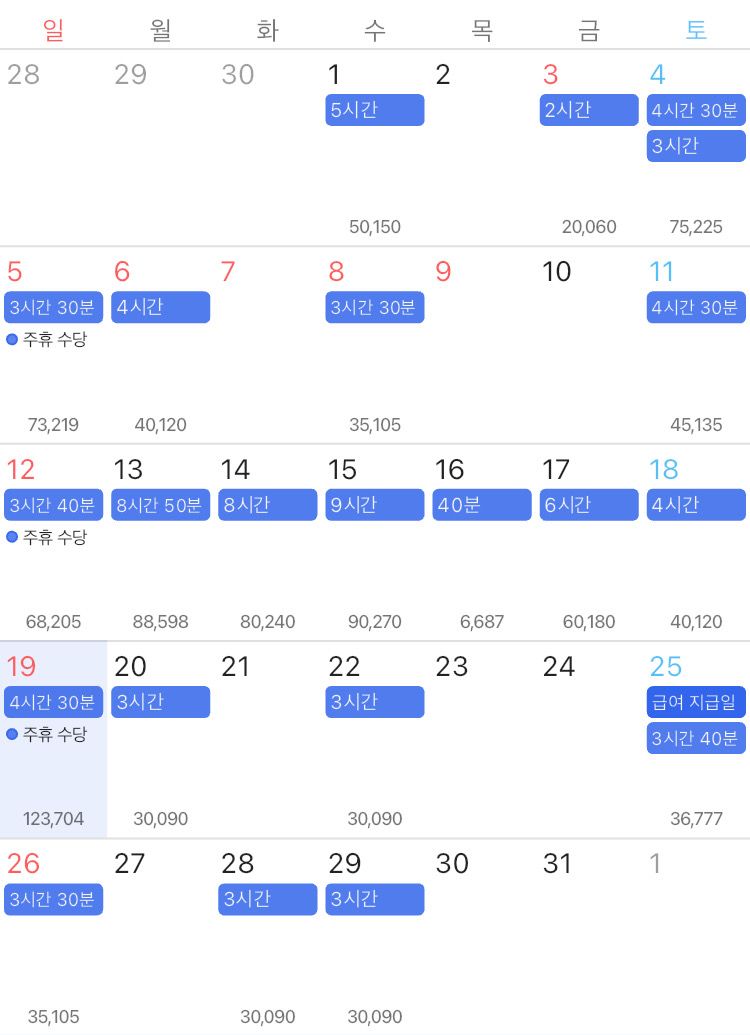Open 급여 지급일 event on the 25th
This screenshot has width=750, height=1035.
696,702
